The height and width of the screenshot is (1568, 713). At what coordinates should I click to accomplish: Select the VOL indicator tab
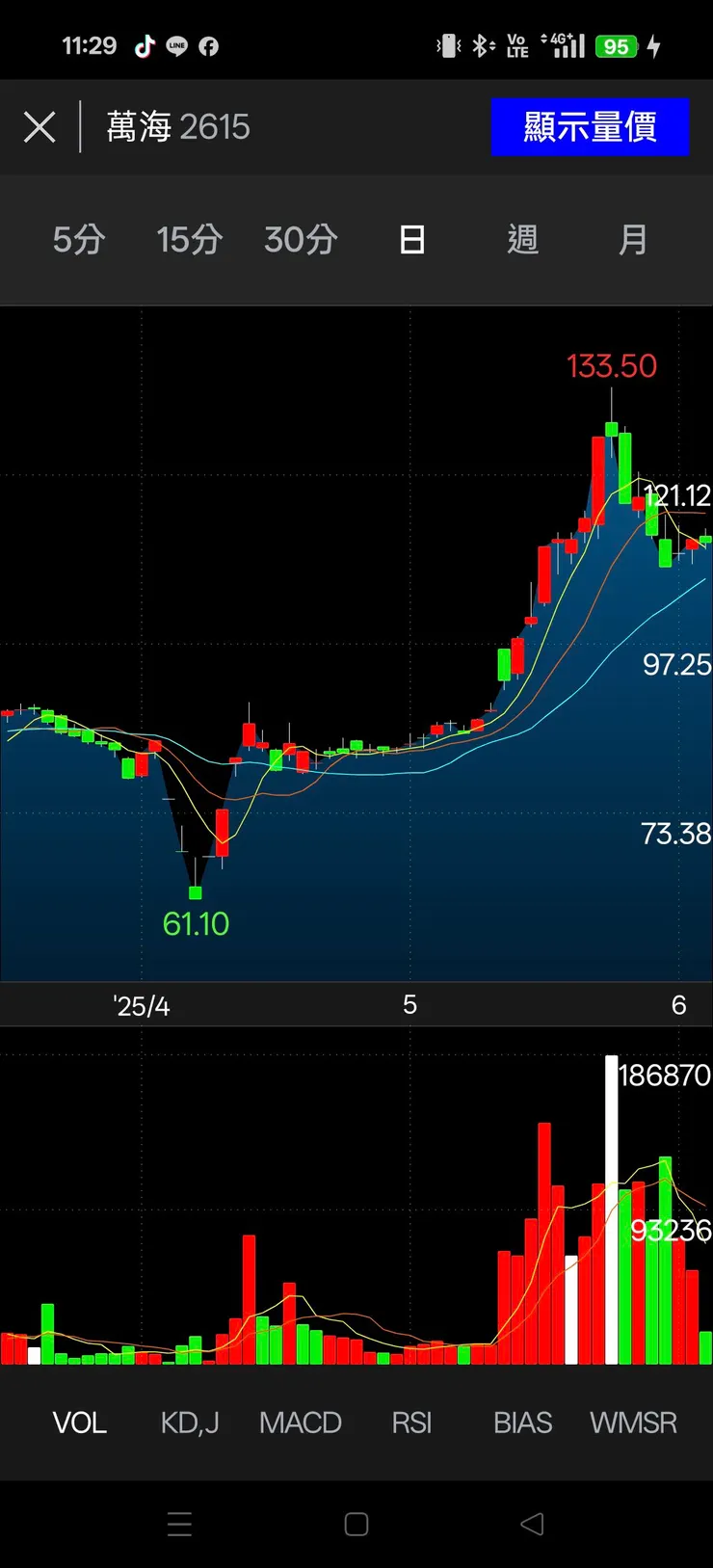(x=79, y=1422)
